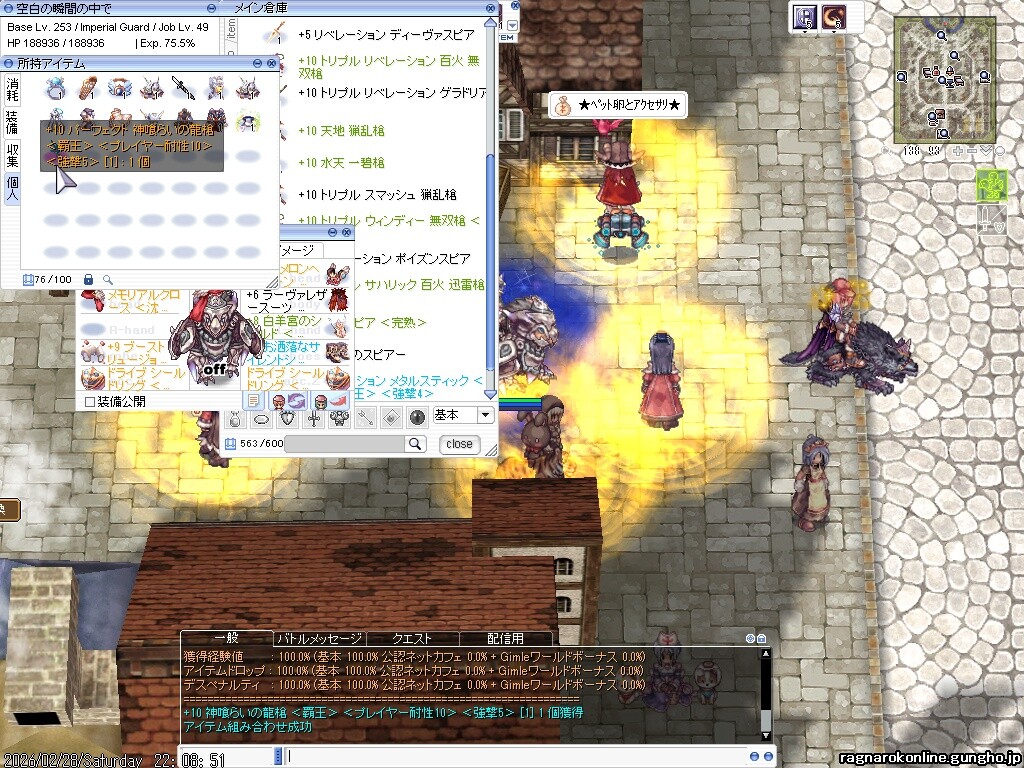Select the 個人 inventory tab

point(12,188)
